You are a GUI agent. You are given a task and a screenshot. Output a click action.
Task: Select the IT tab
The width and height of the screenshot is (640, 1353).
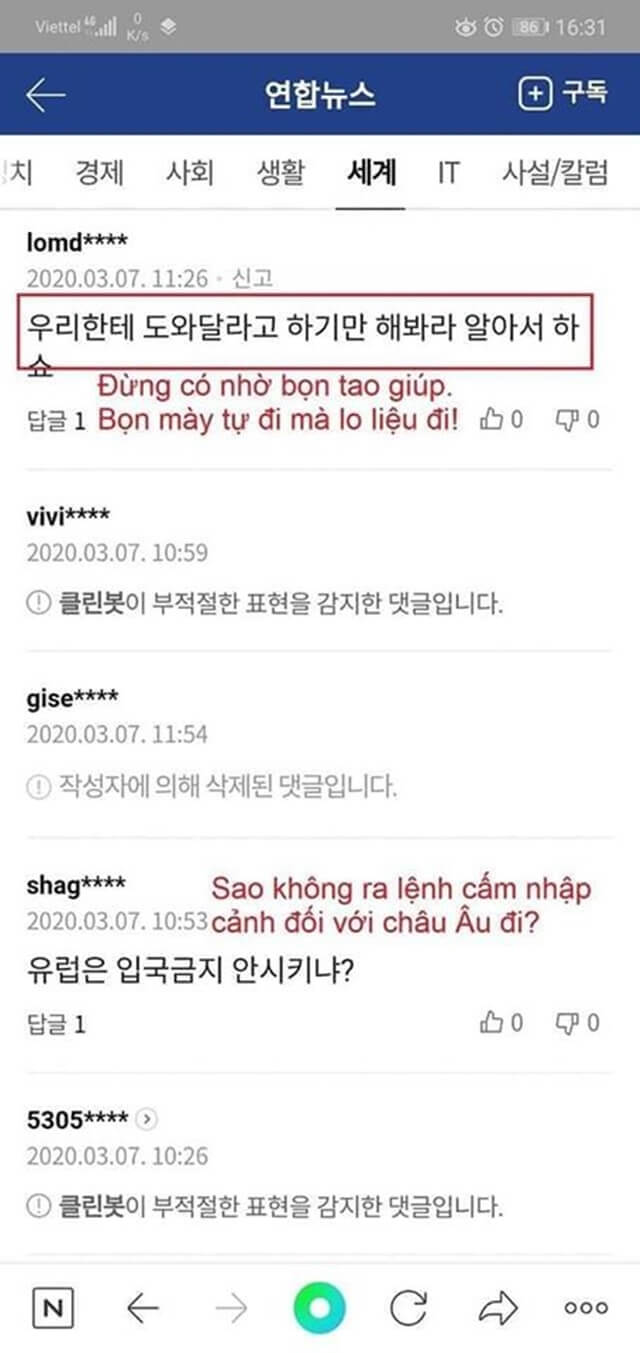449,172
